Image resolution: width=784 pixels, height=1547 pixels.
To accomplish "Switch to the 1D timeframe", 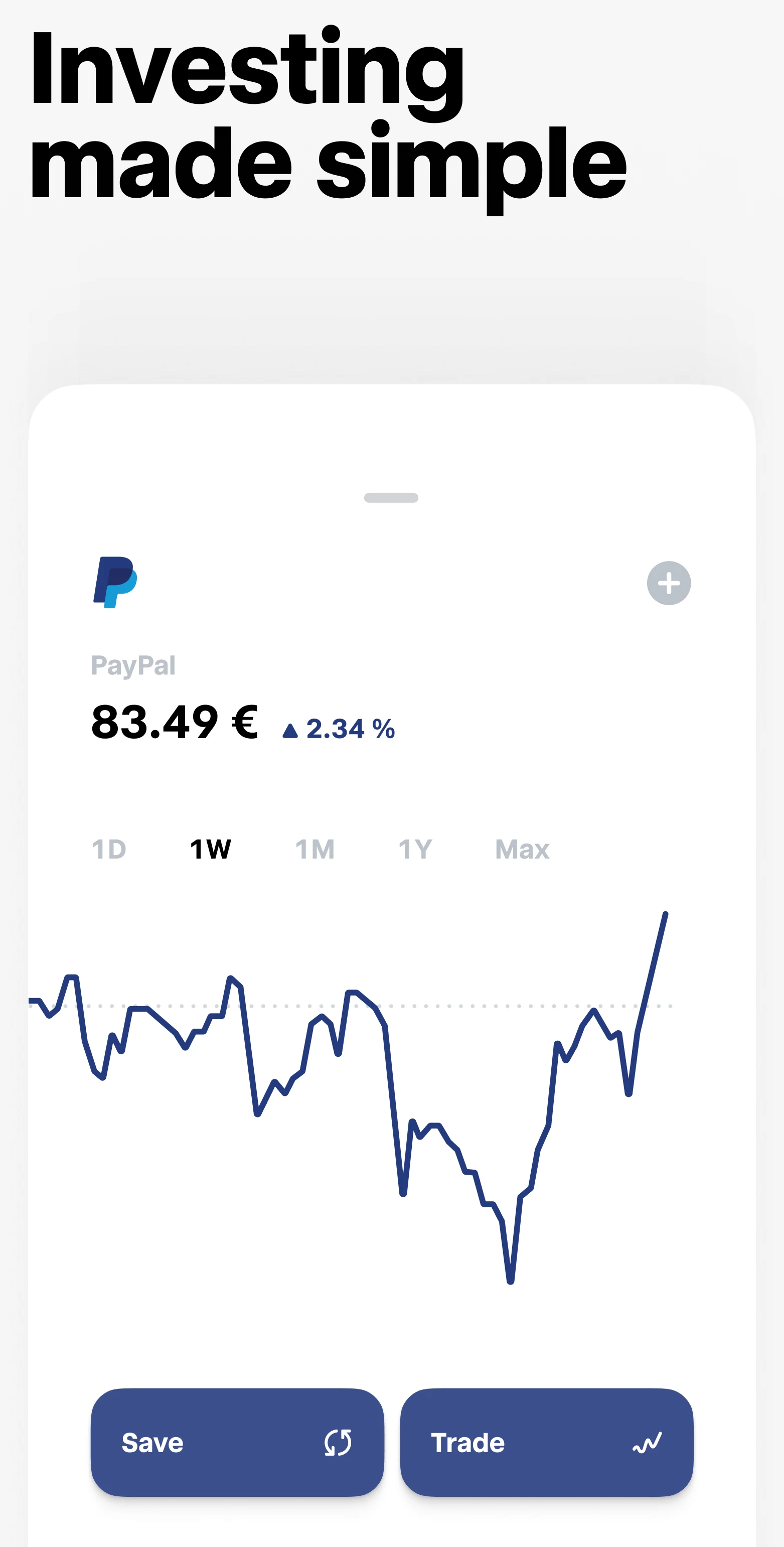I will click(110, 849).
